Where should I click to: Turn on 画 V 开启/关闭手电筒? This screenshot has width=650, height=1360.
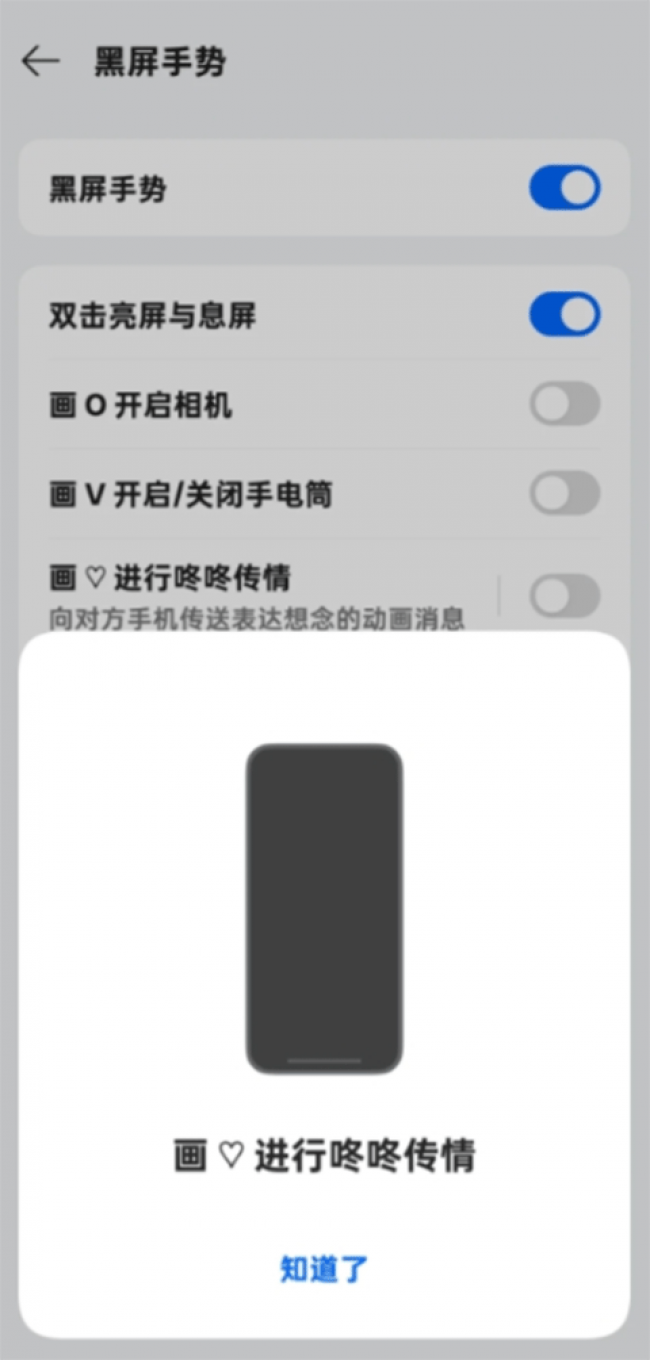(x=564, y=494)
